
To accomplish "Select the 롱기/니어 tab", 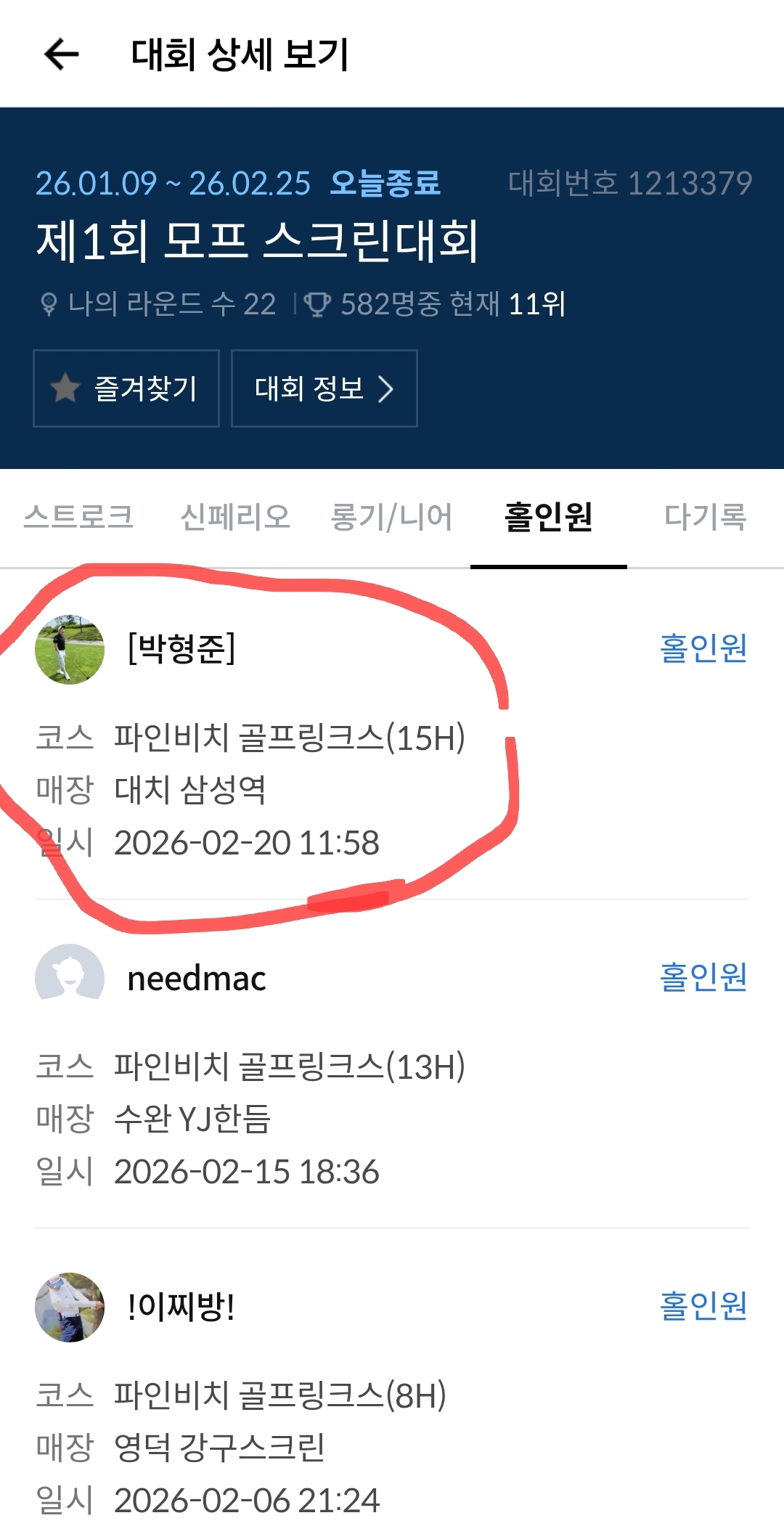I will [391, 517].
